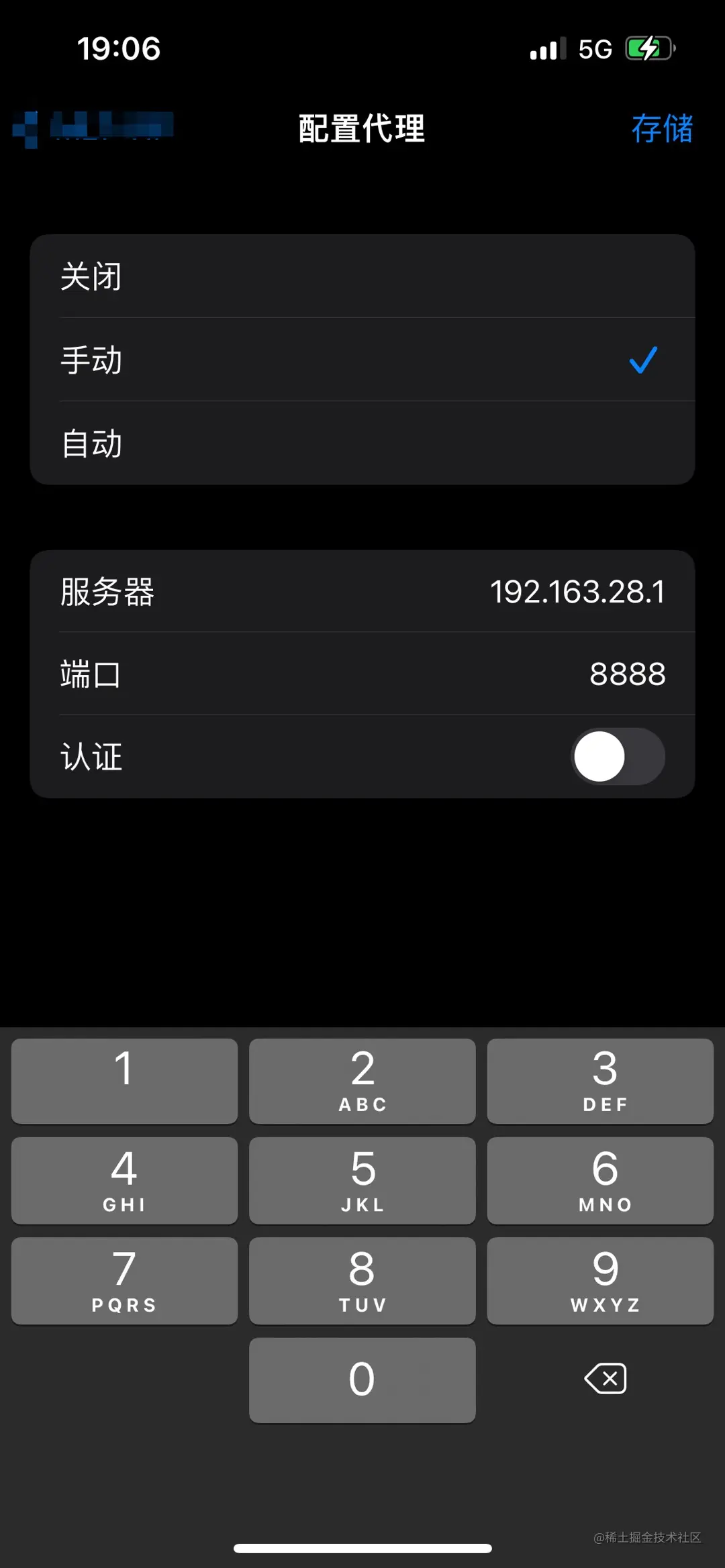Tap the number 9 key
725x1568 pixels.
point(600,1279)
